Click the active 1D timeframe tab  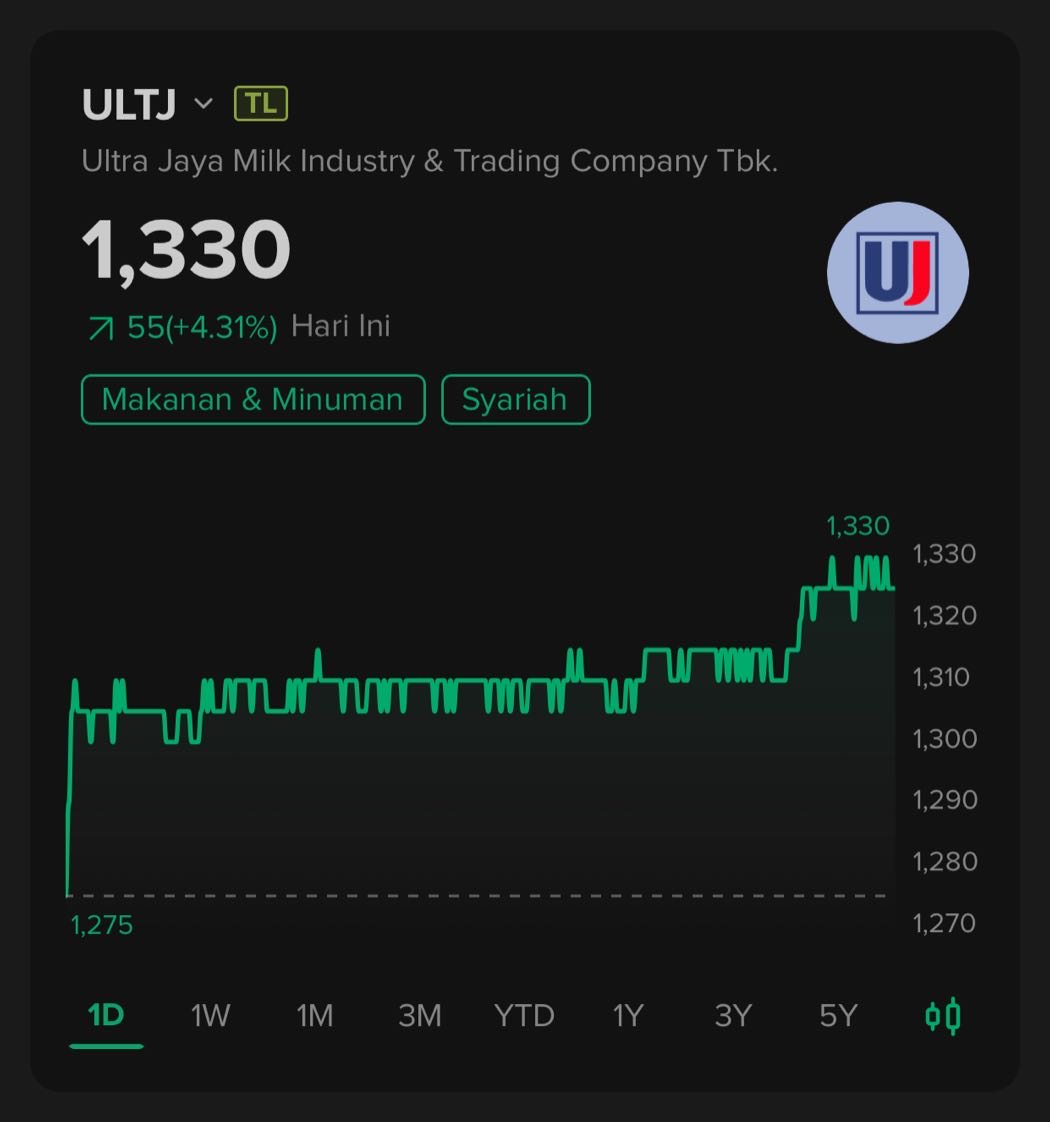106,1015
